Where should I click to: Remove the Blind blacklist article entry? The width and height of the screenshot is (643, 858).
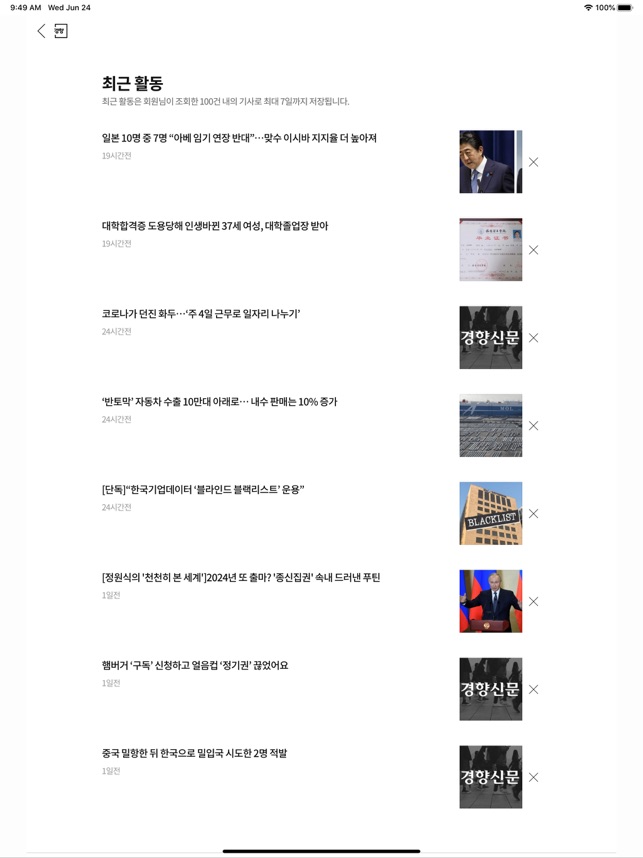coord(533,514)
